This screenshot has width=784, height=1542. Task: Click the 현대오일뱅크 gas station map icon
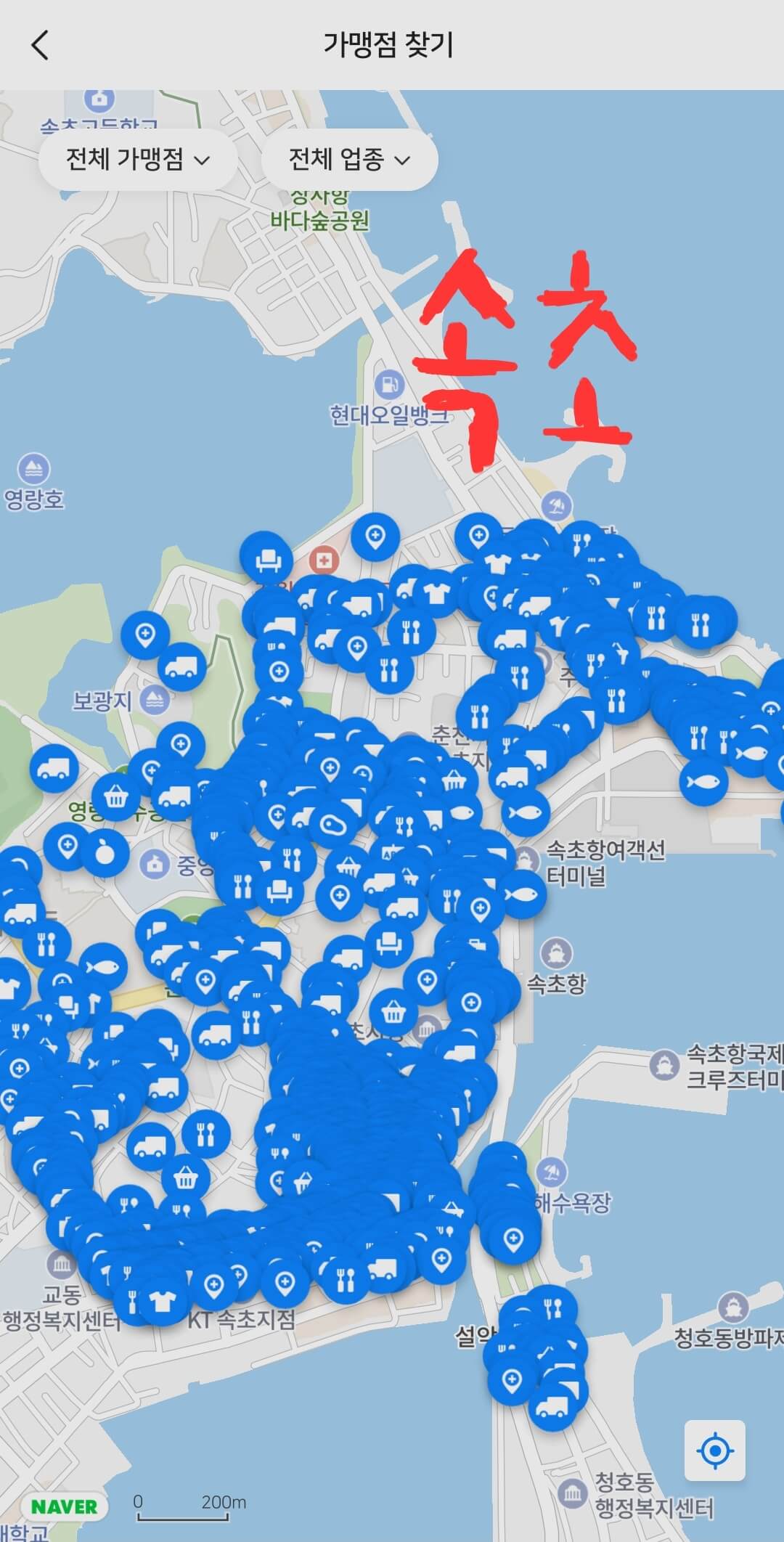[x=388, y=383]
